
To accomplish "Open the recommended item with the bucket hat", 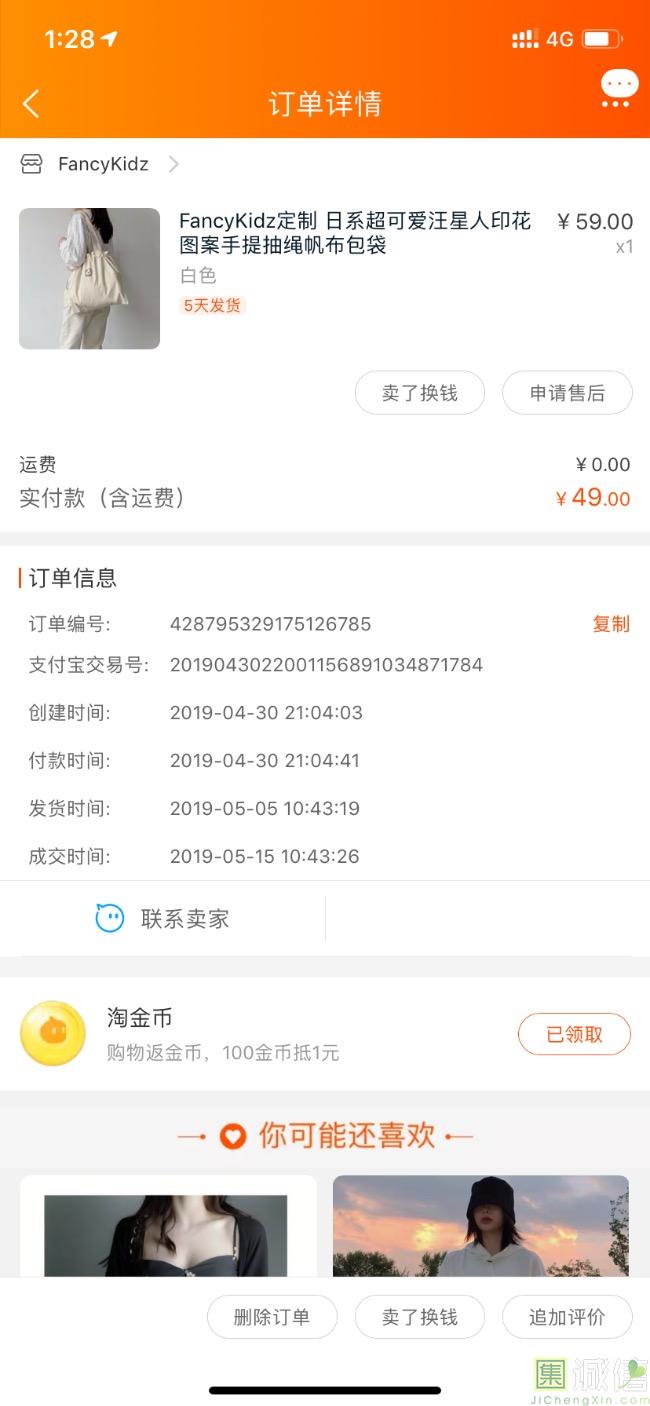I will (481, 1226).
